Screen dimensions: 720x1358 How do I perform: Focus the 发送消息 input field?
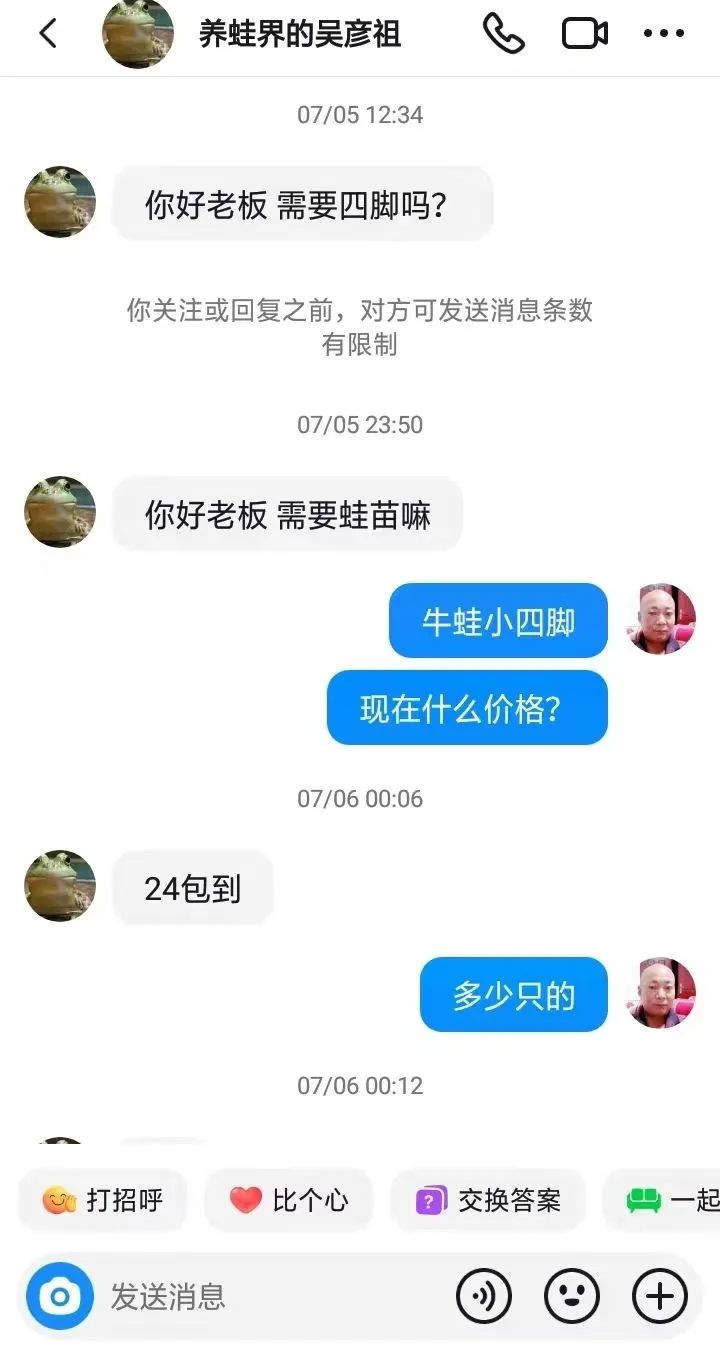[270, 1297]
